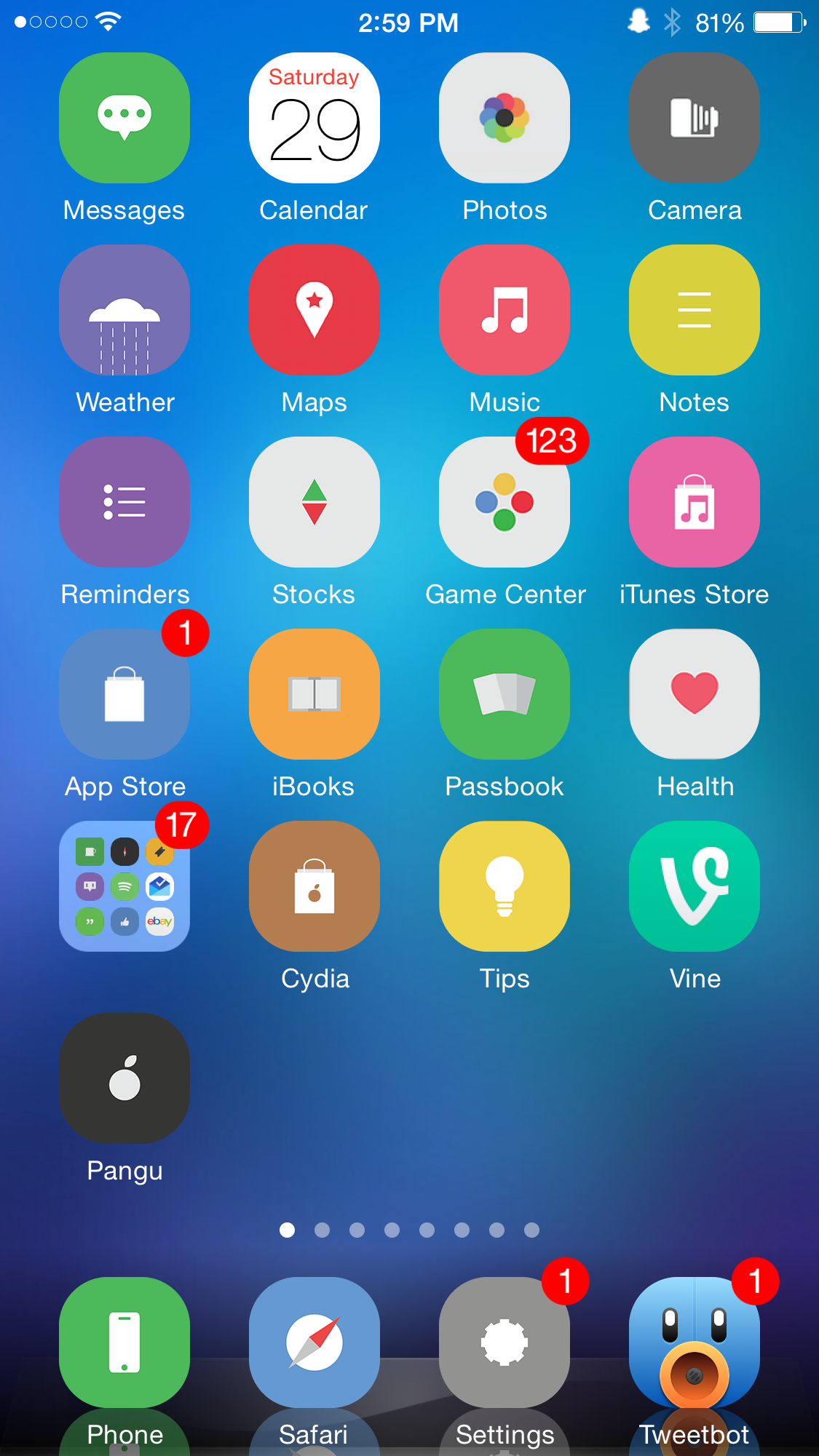Launch Cydia
Screen dimensions: 819x1456
314,886
